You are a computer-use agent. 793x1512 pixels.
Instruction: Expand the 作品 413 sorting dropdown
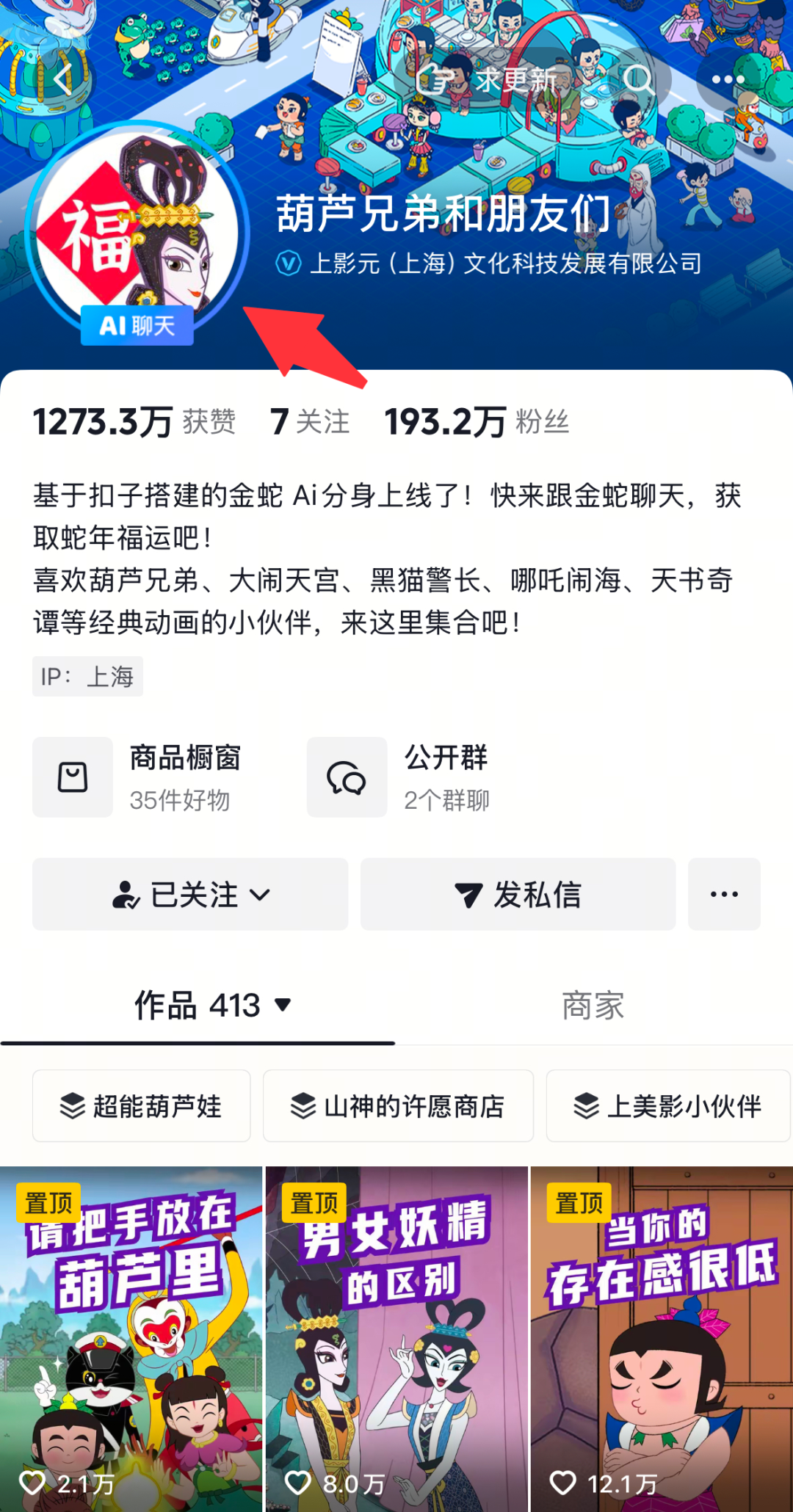(213, 1005)
